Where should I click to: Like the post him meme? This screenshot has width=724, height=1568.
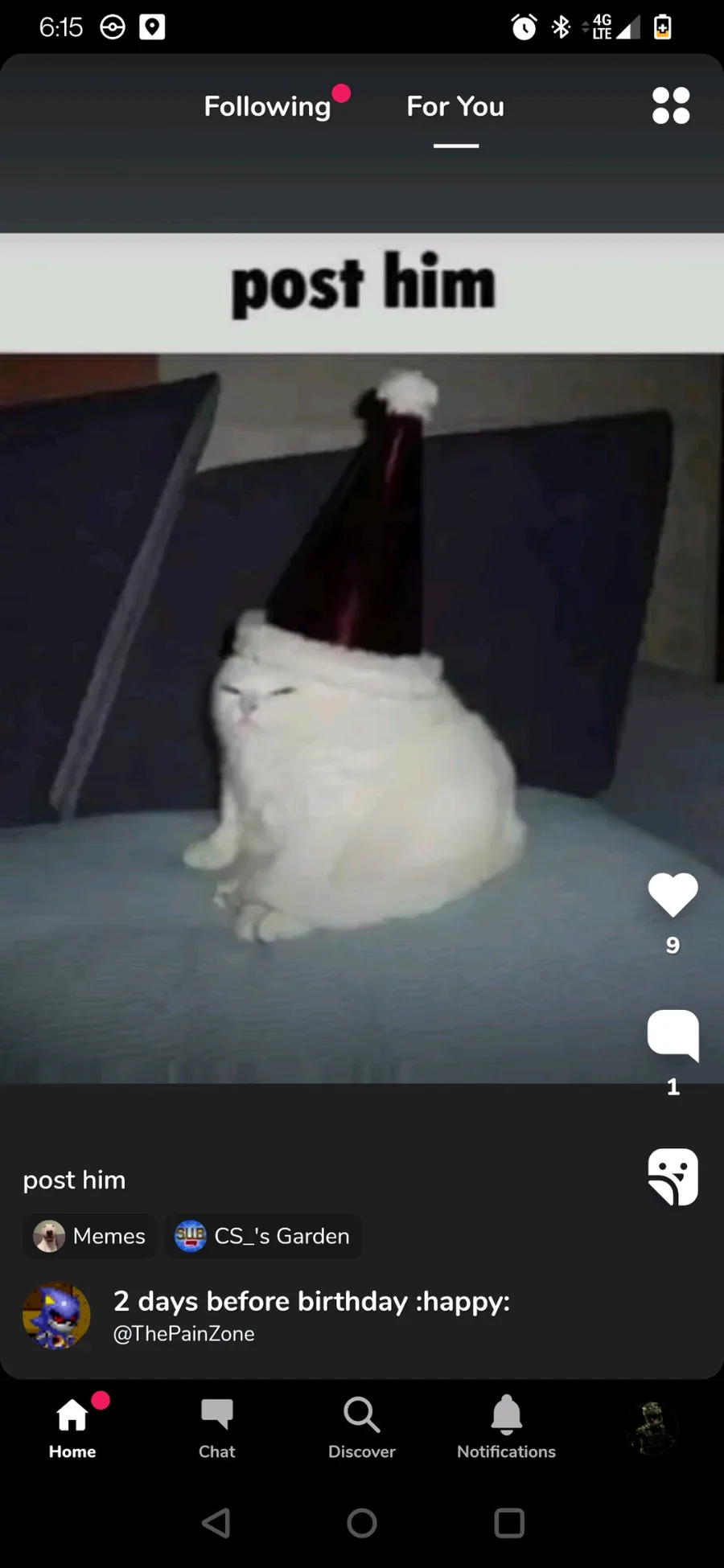(673, 894)
